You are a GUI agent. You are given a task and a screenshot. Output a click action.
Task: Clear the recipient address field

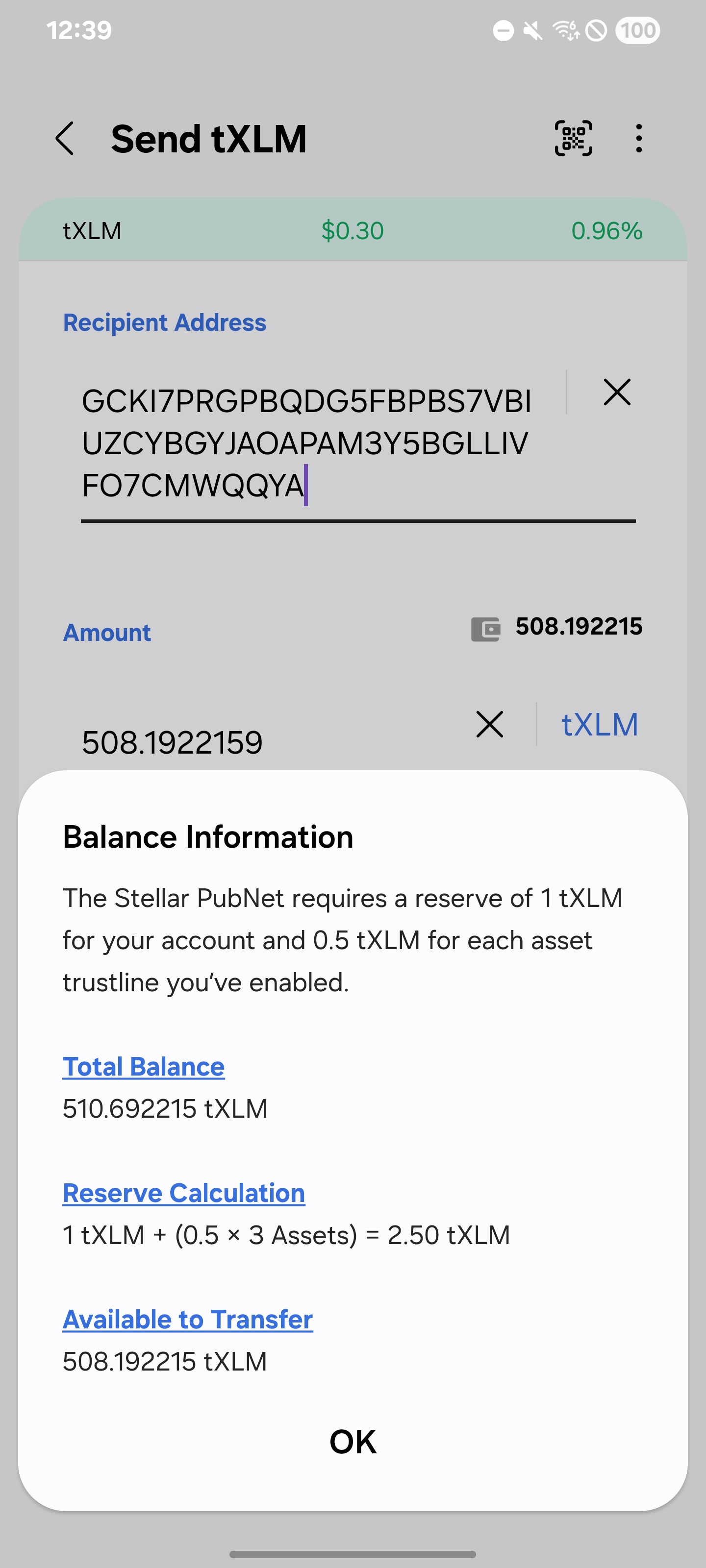[616, 392]
